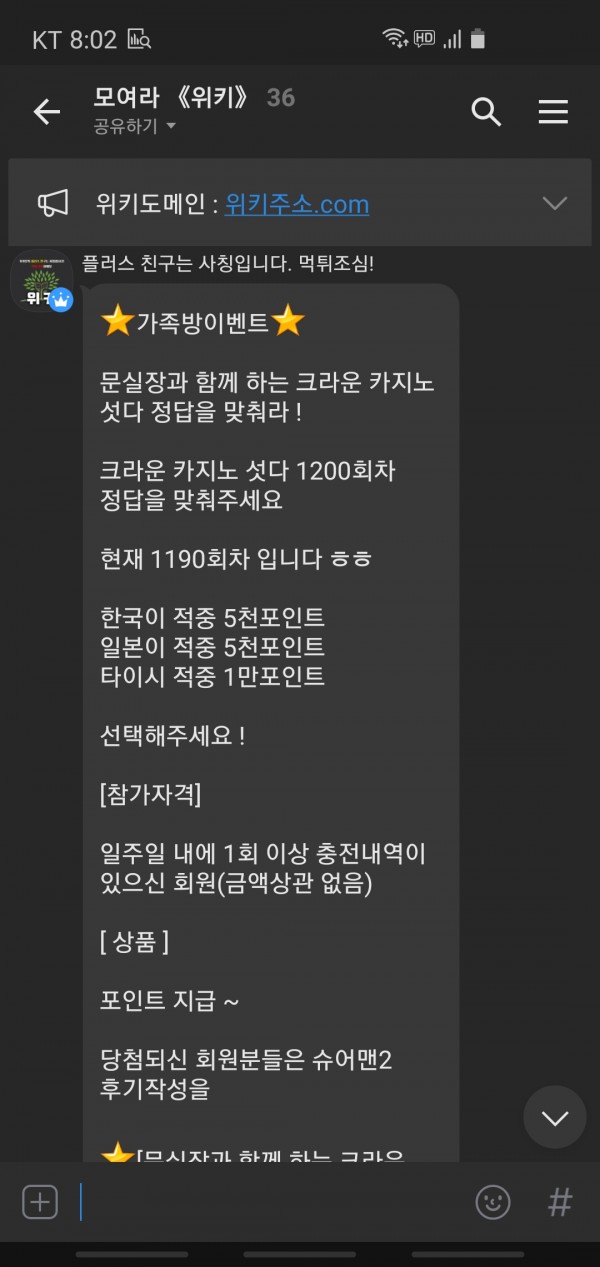This screenshot has height=1267, width=600.
Task: Open the 위키주소.com link
Action: [297, 204]
